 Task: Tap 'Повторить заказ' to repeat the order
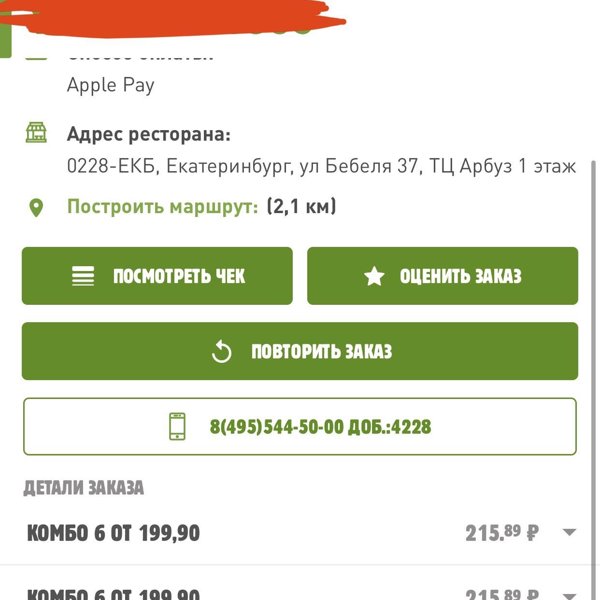pos(300,351)
